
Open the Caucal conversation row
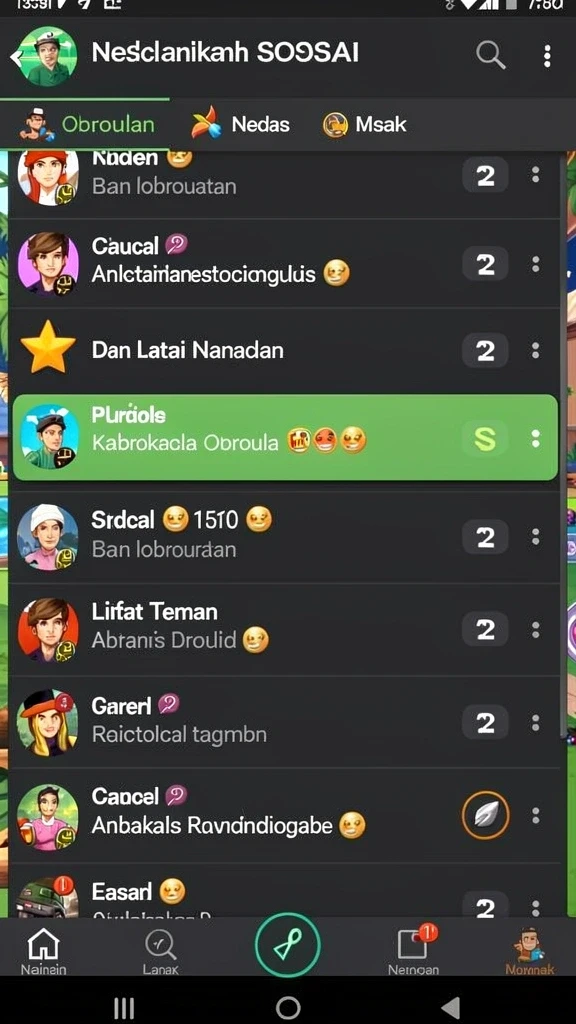[x=285, y=264]
